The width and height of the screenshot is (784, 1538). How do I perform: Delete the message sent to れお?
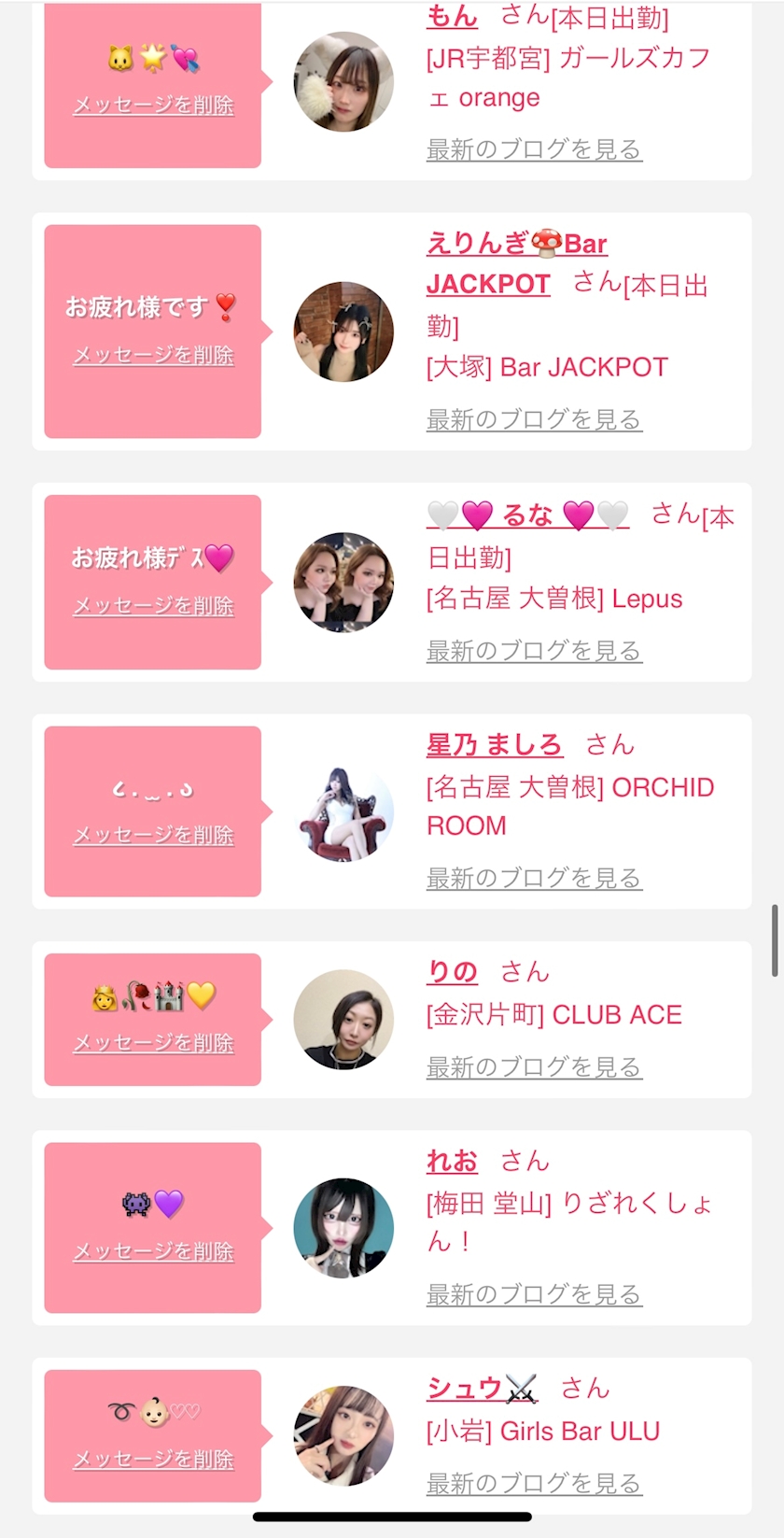[153, 1252]
